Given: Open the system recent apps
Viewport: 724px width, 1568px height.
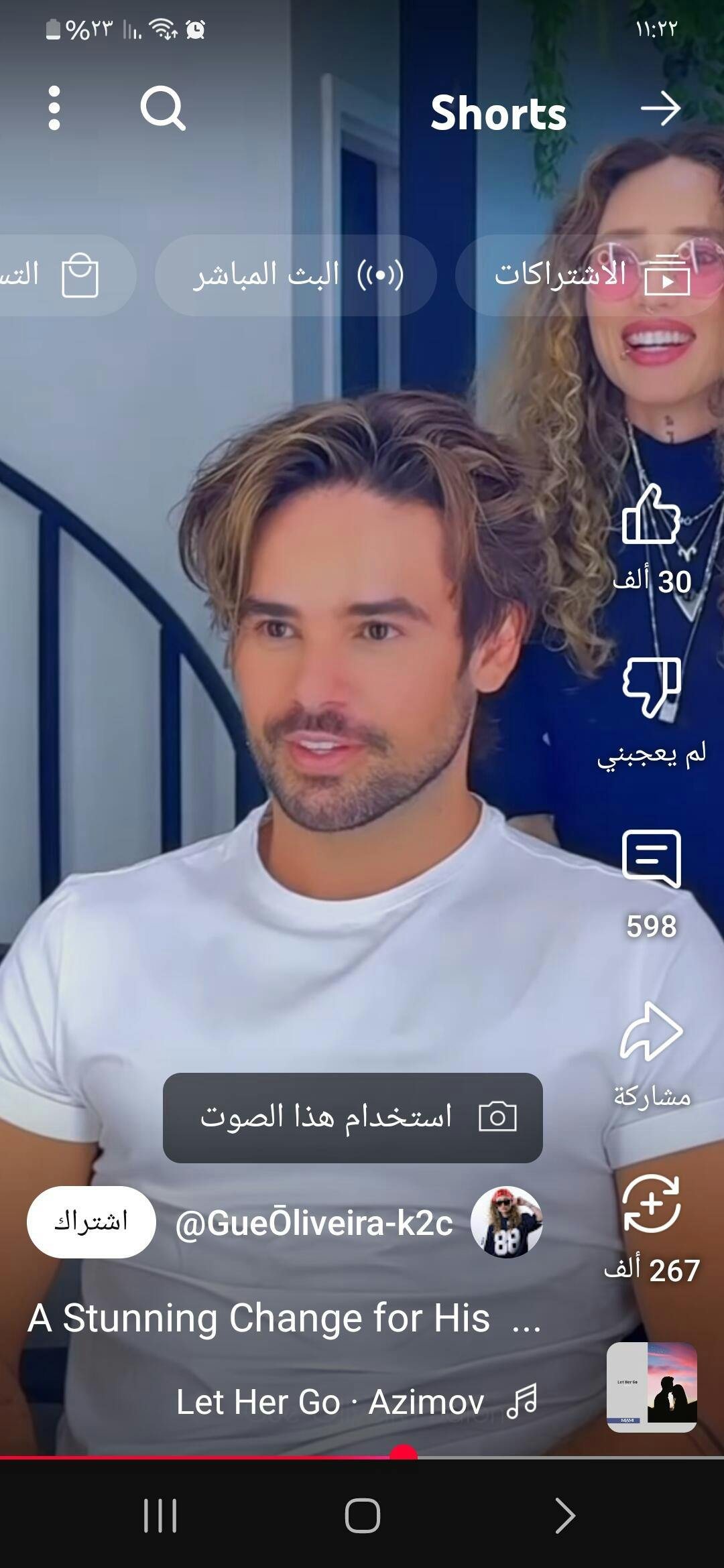Looking at the screenshot, I should click(x=160, y=1516).
